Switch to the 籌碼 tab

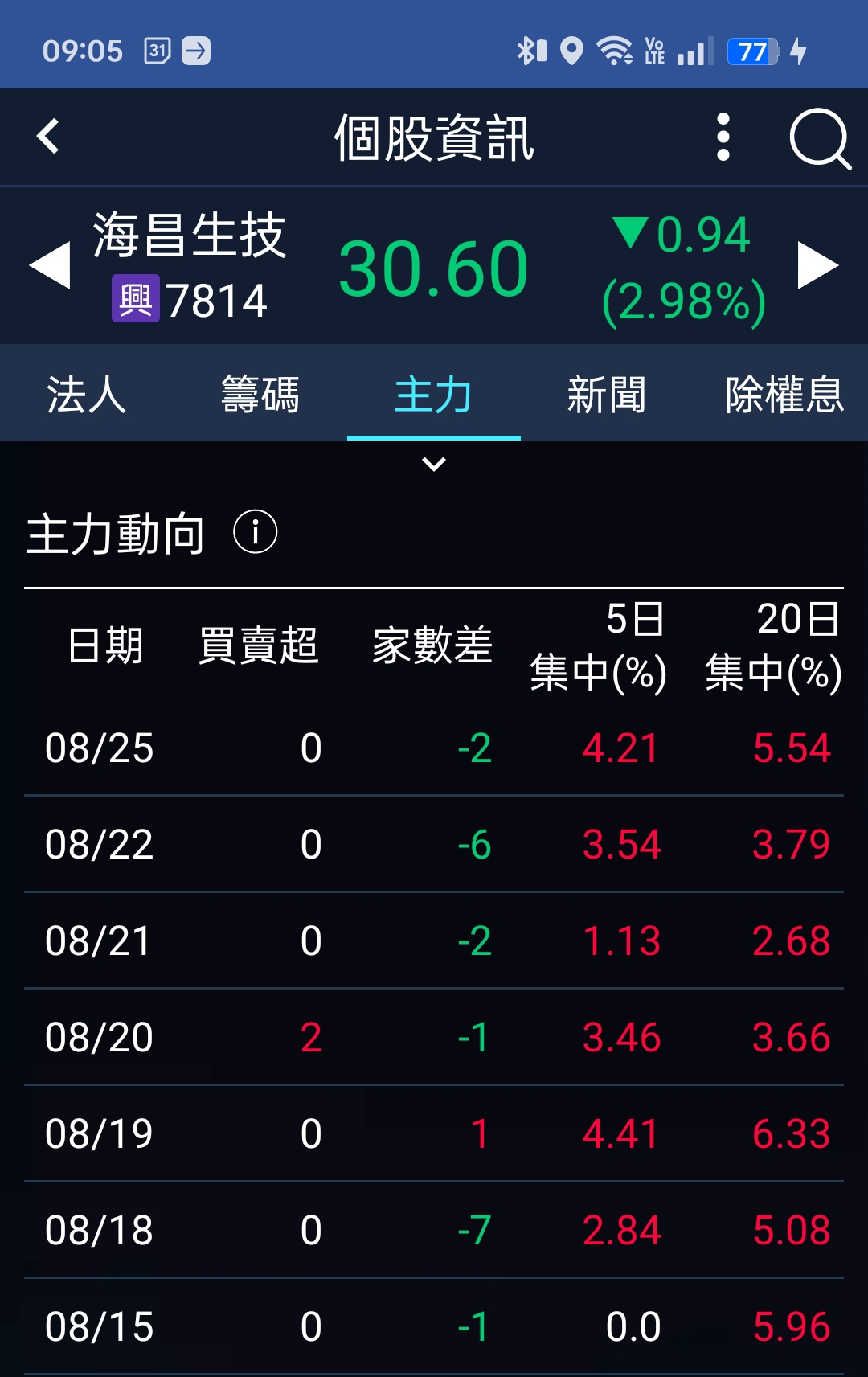tap(260, 395)
